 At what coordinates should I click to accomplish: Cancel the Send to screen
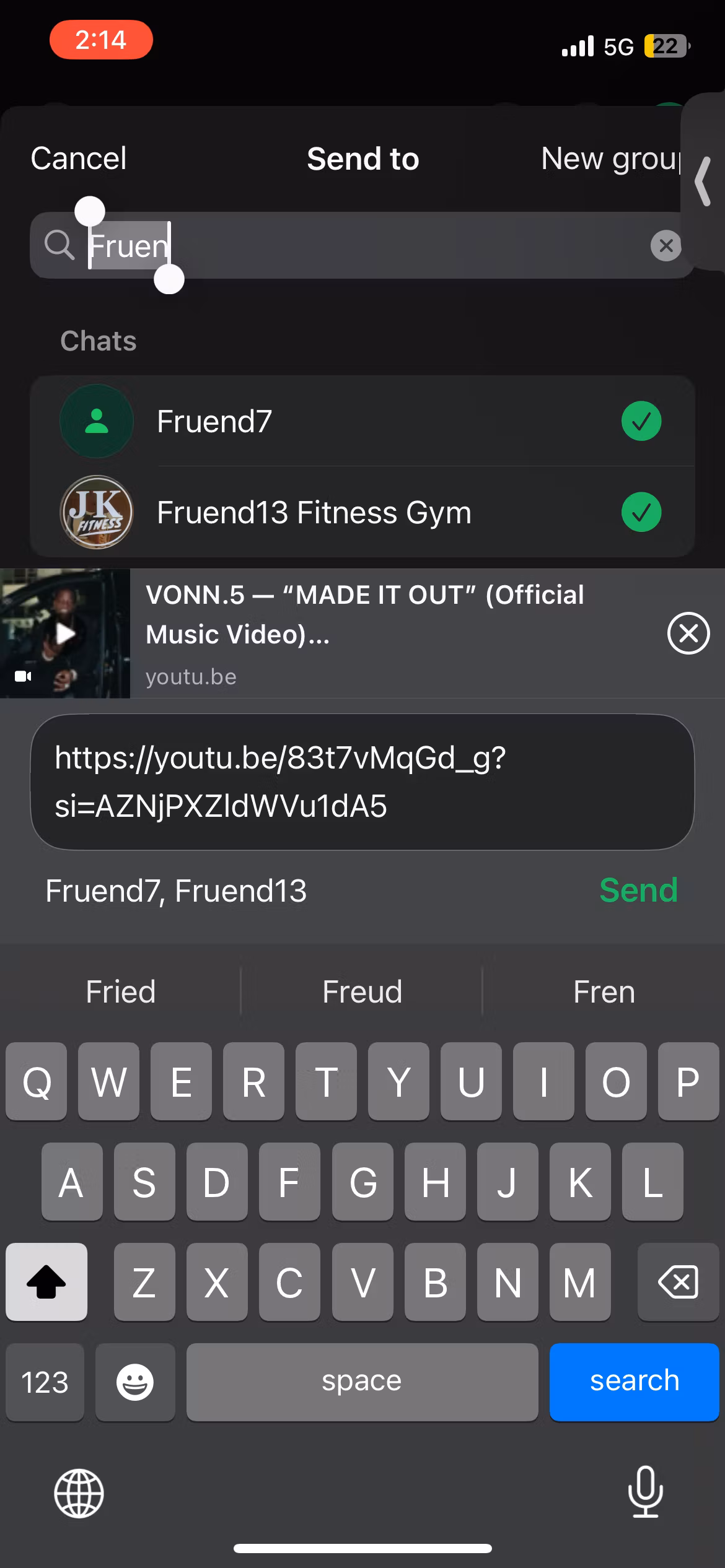click(x=79, y=159)
